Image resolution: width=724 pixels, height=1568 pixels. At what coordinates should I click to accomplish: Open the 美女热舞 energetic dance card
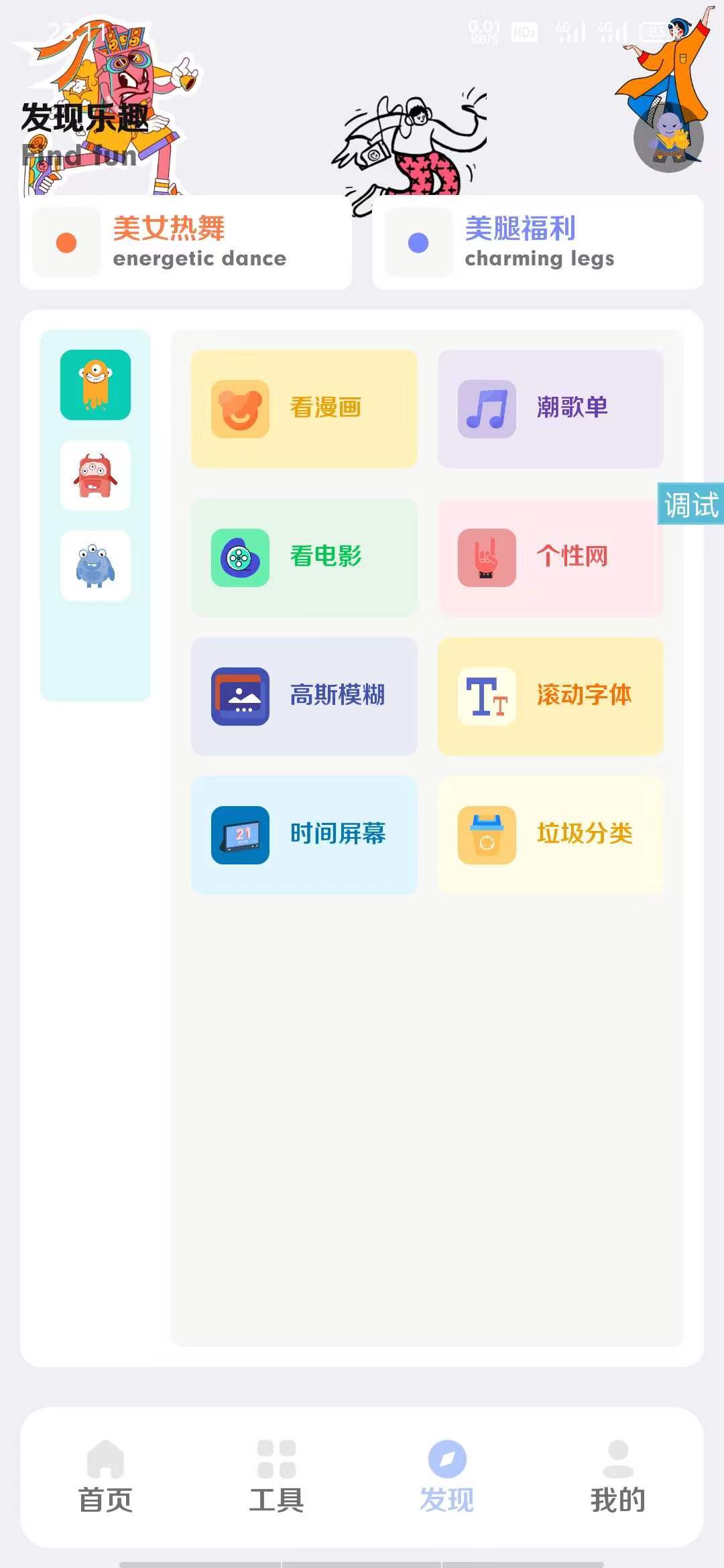pos(186,243)
